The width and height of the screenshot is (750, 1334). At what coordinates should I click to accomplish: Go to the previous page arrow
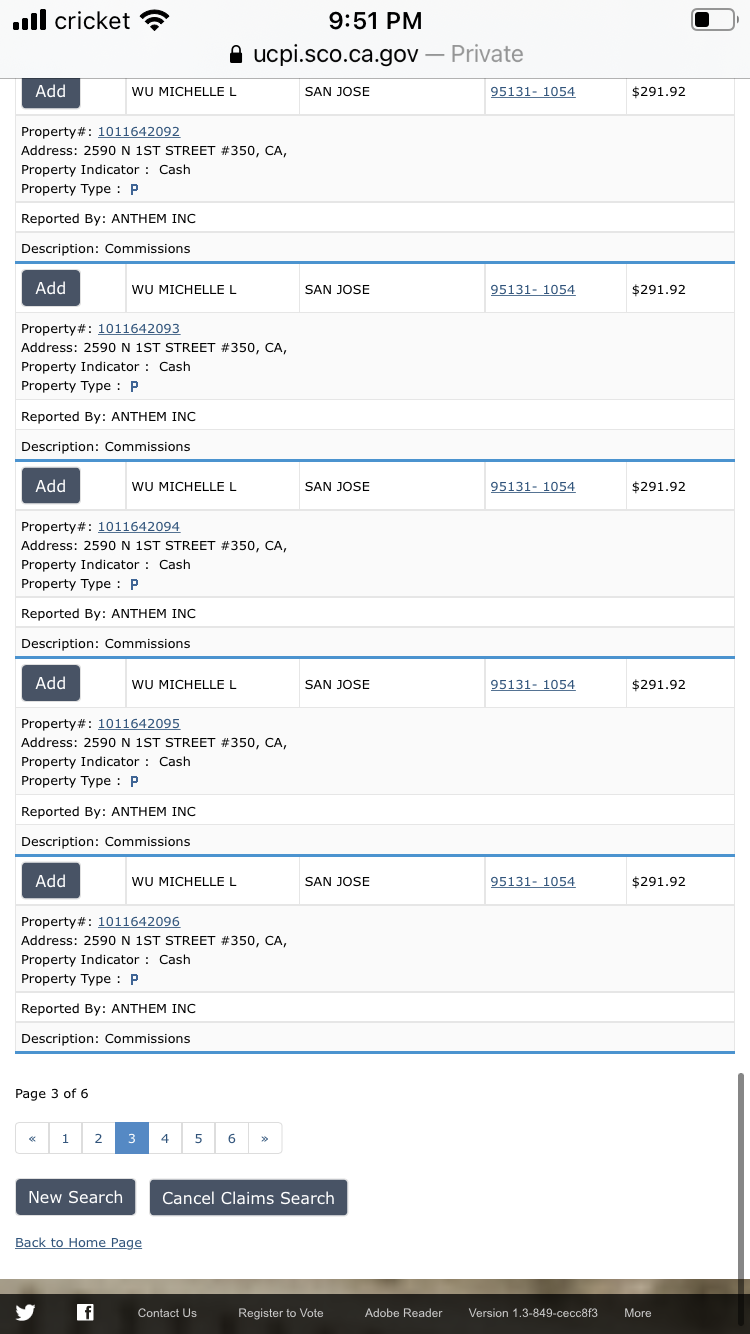pos(32,1138)
